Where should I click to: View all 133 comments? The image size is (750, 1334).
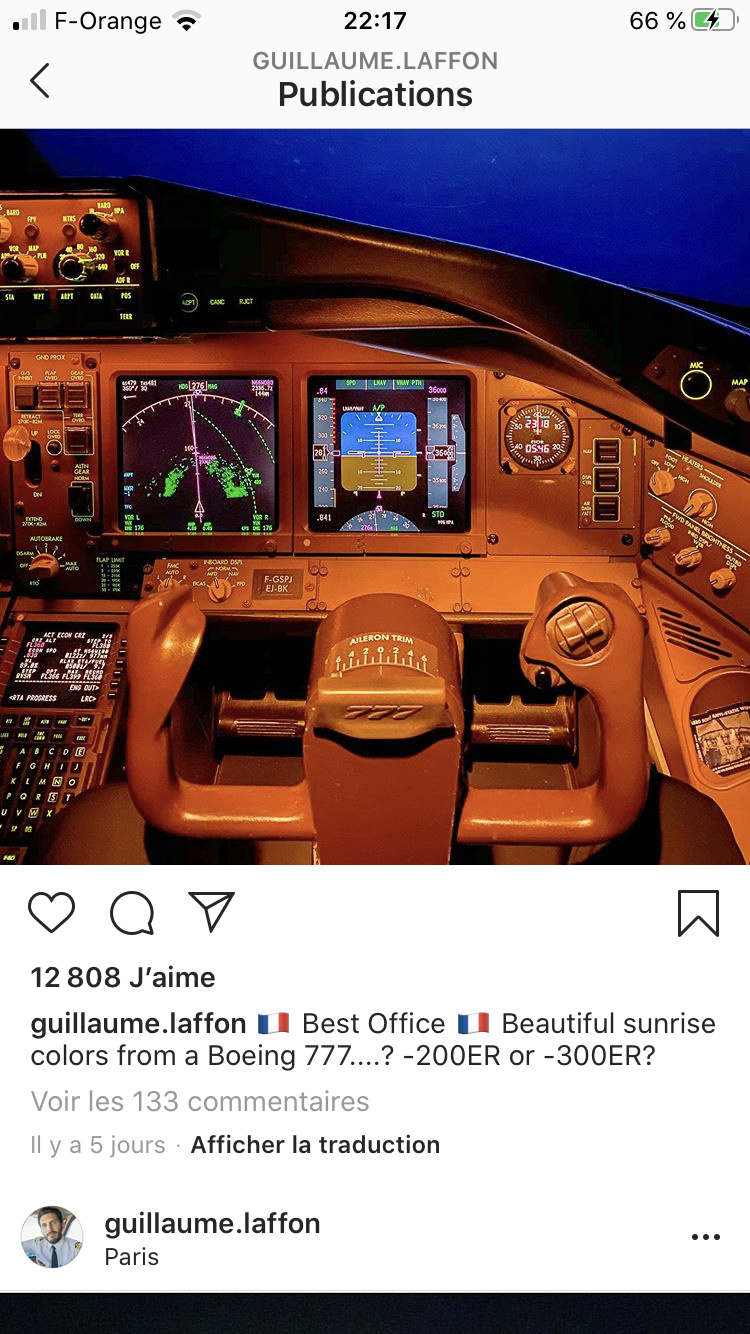(x=200, y=1101)
